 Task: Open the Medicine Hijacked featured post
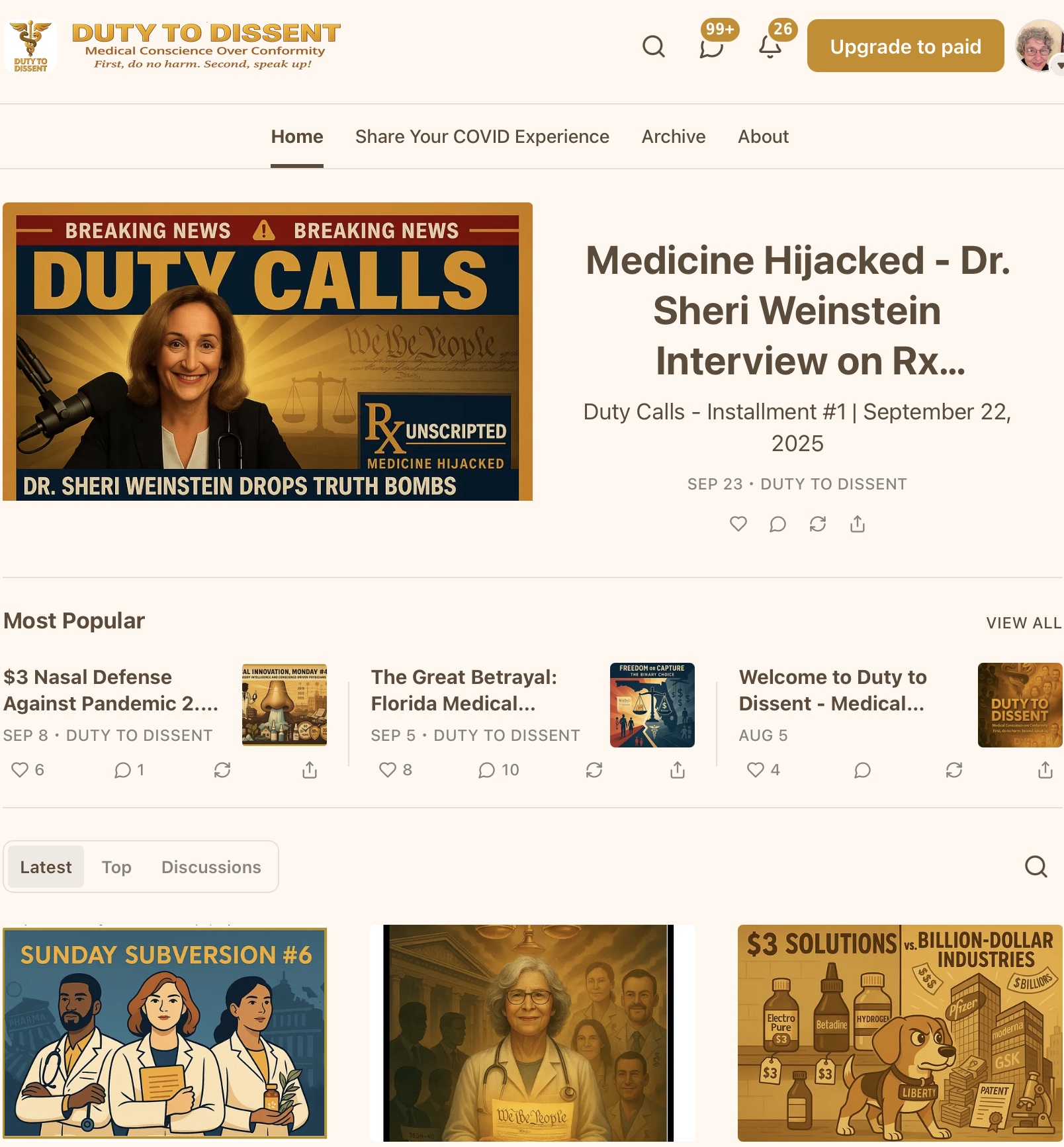point(797,310)
